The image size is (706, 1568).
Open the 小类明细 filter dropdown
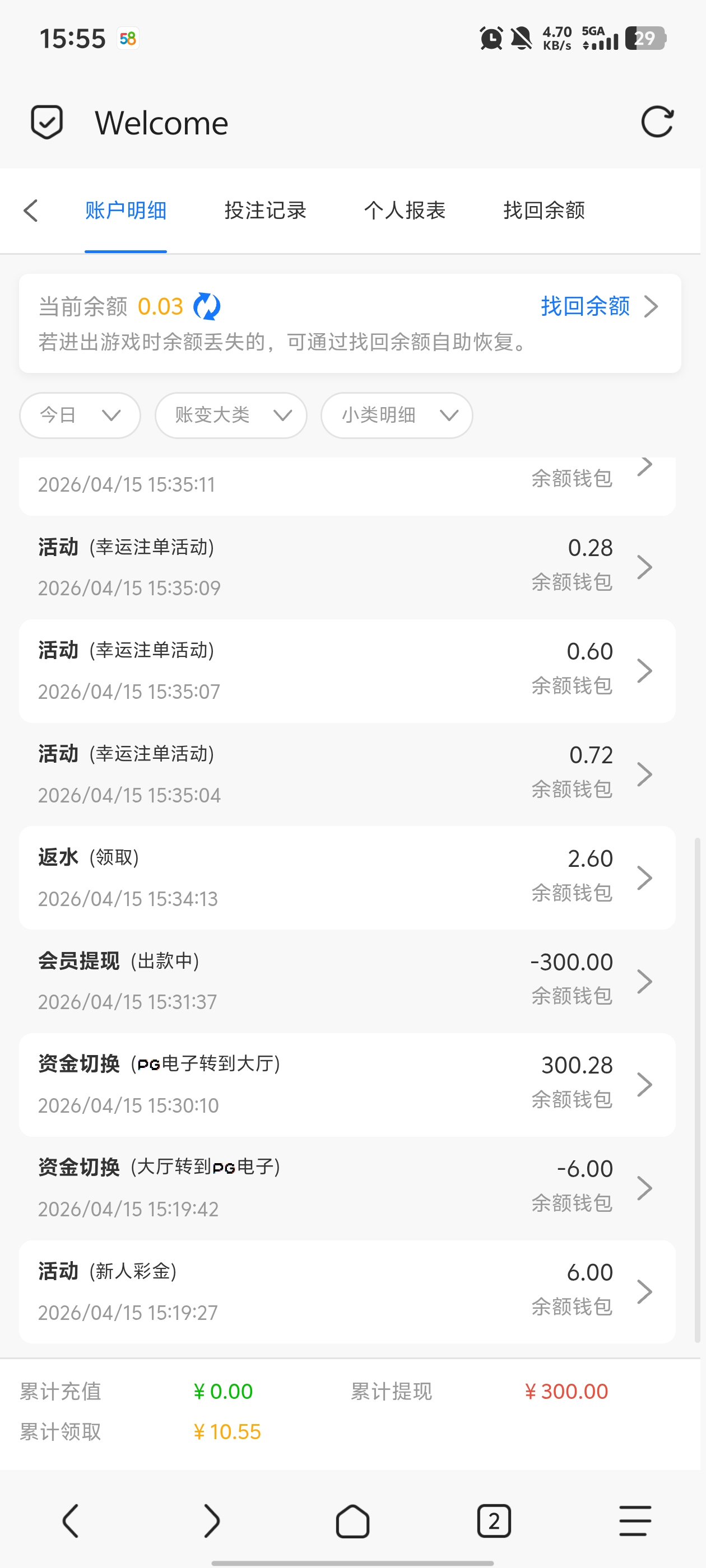[x=397, y=415]
